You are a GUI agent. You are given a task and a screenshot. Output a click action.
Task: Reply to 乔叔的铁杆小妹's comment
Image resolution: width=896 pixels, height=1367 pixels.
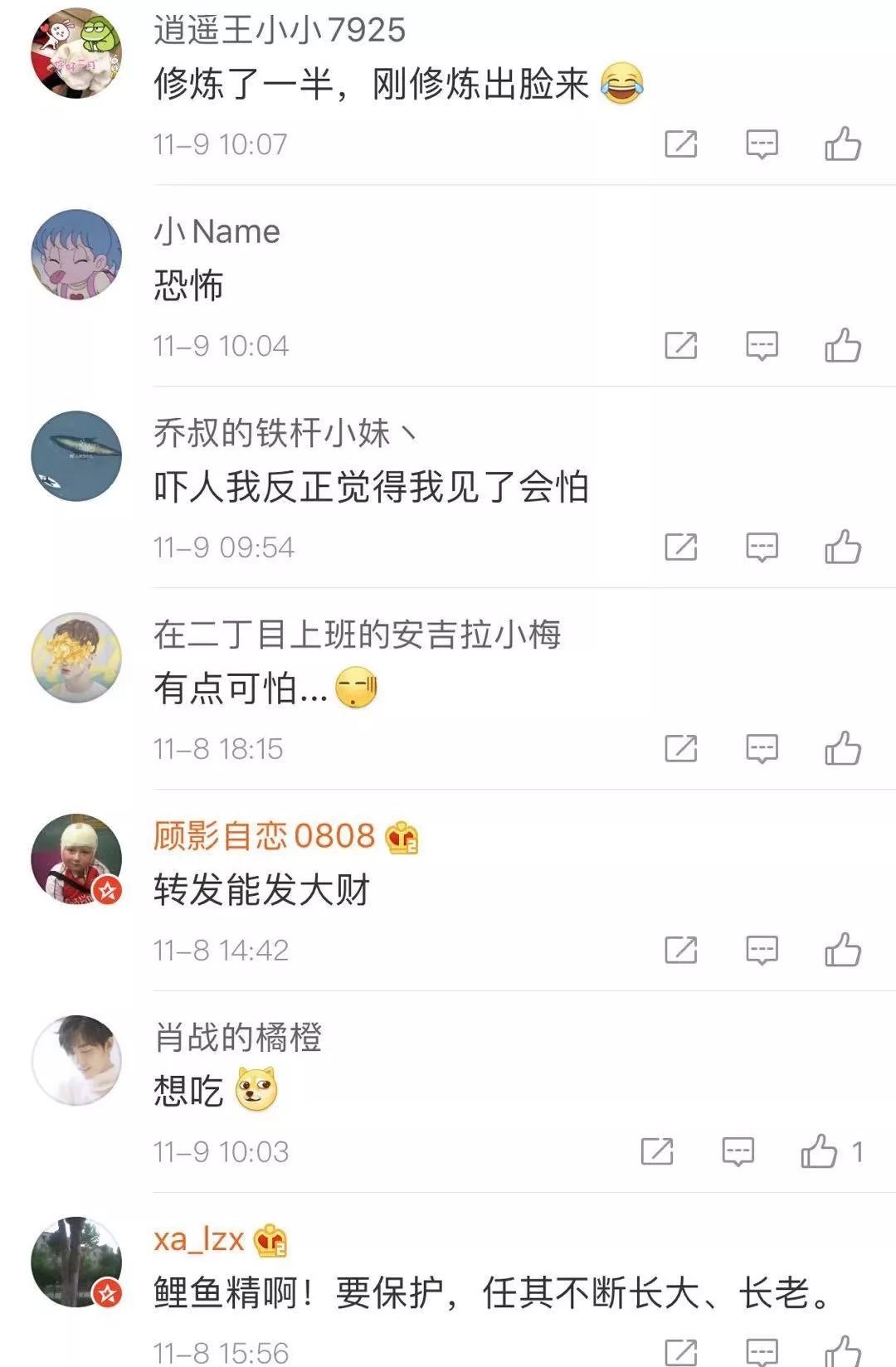tap(762, 547)
